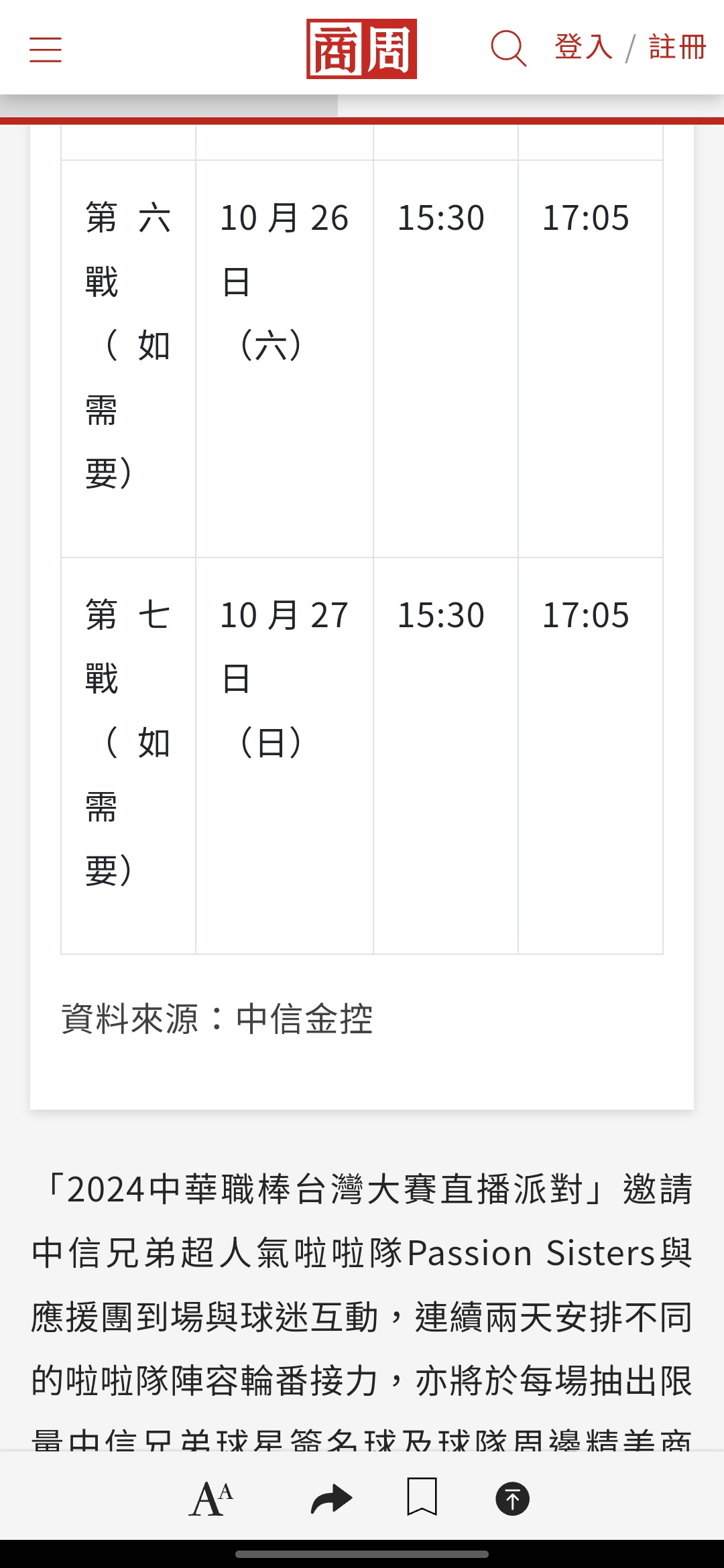Image resolution: width=724 pixels, height=1568 pixels.
Task: Open the search magnifier
Action: (x=508, y=48)
